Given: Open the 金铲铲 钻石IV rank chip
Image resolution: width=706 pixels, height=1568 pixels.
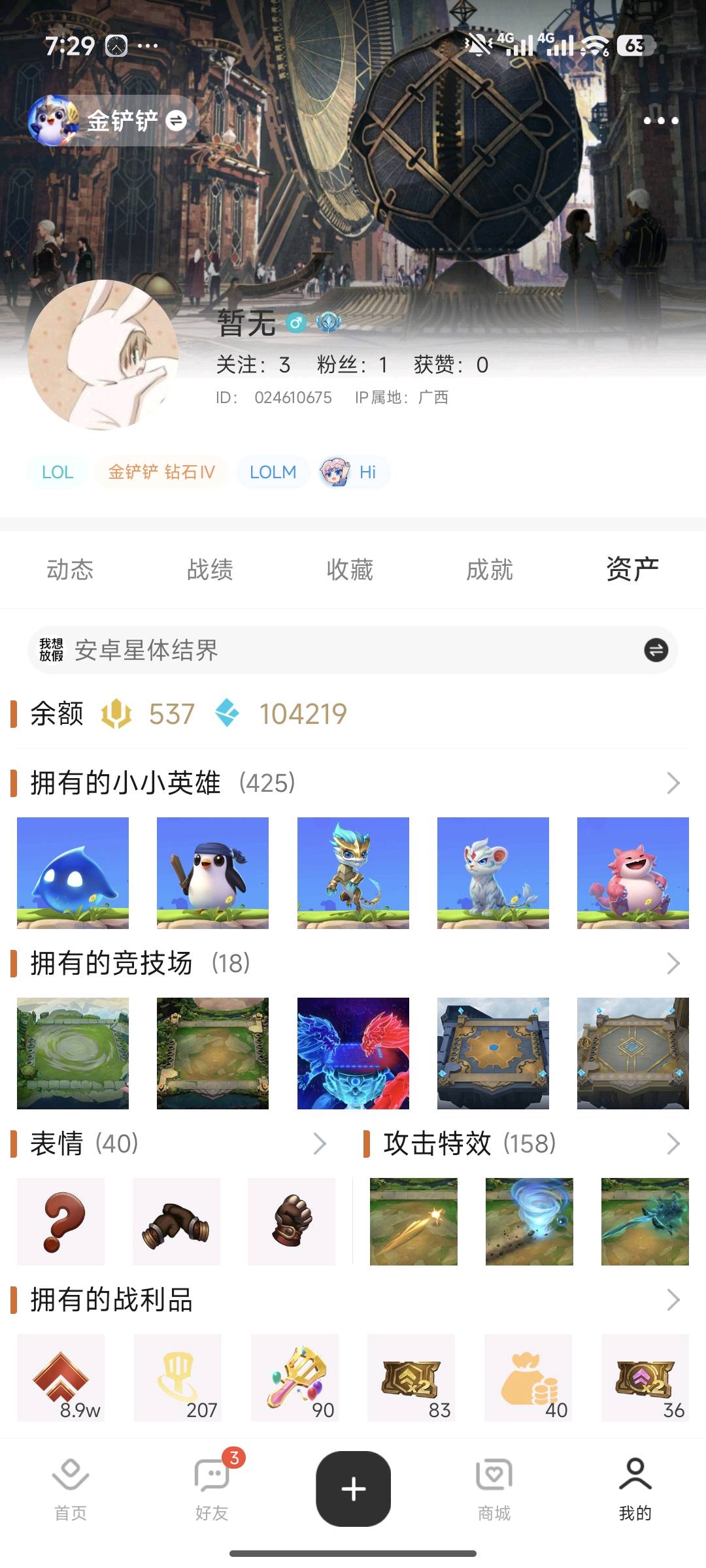Looking at the screenshot, I should point(161,472).
